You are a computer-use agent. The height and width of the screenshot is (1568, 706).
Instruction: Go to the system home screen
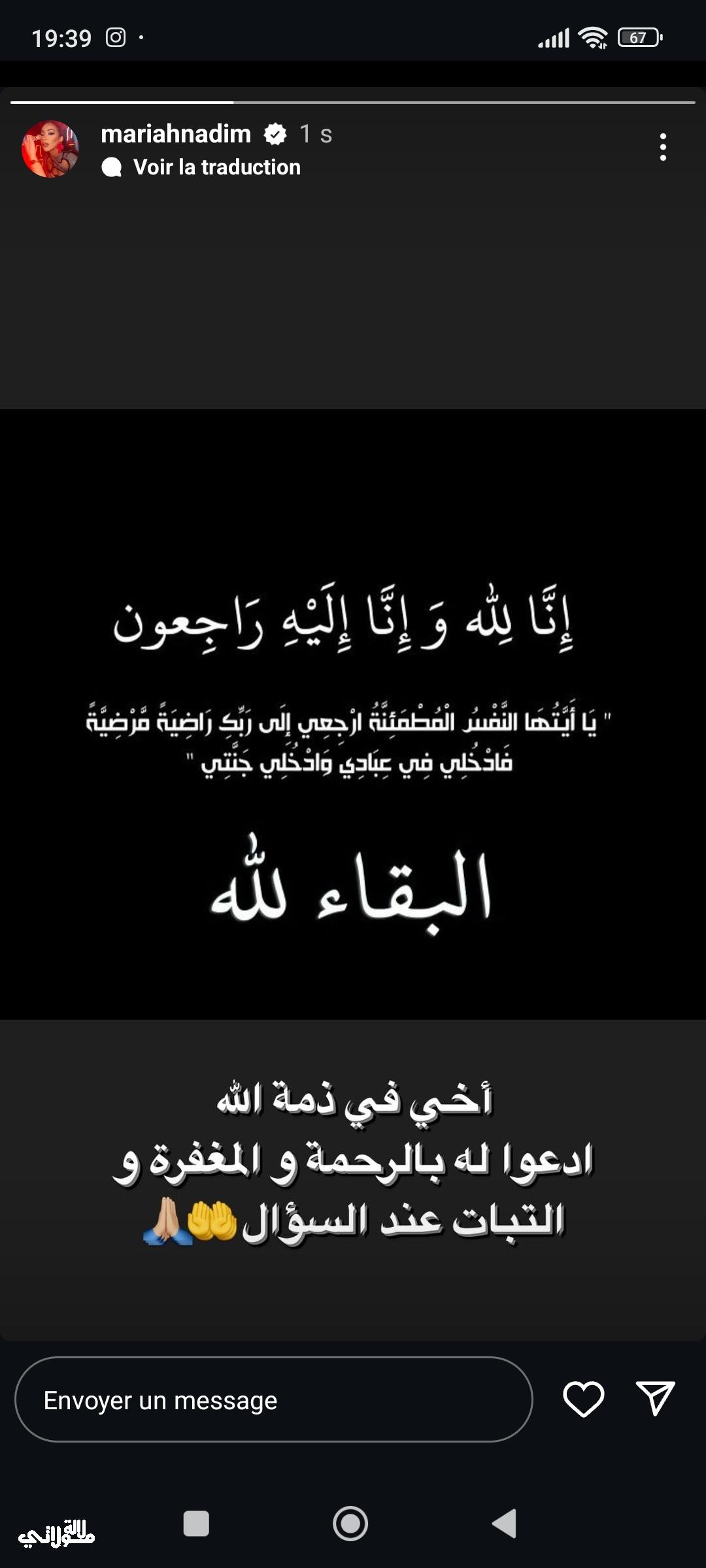pos(350,1524)
